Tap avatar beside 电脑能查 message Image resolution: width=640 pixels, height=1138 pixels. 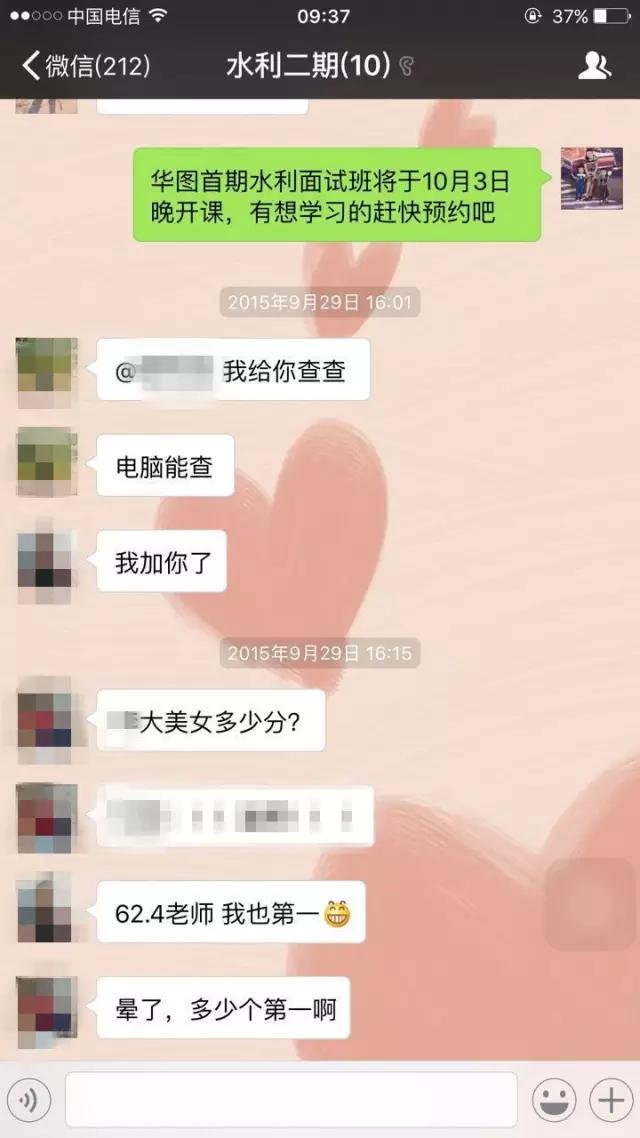[x=47, y=463]
